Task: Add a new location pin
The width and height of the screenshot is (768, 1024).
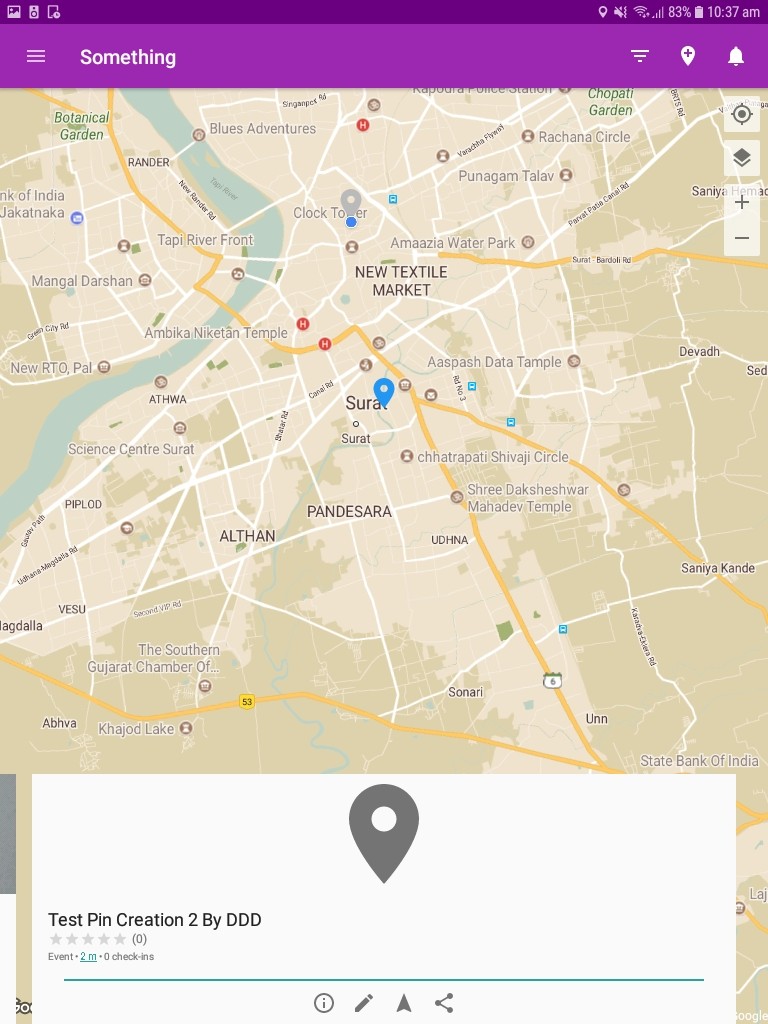Action: (x=688, y=57)
